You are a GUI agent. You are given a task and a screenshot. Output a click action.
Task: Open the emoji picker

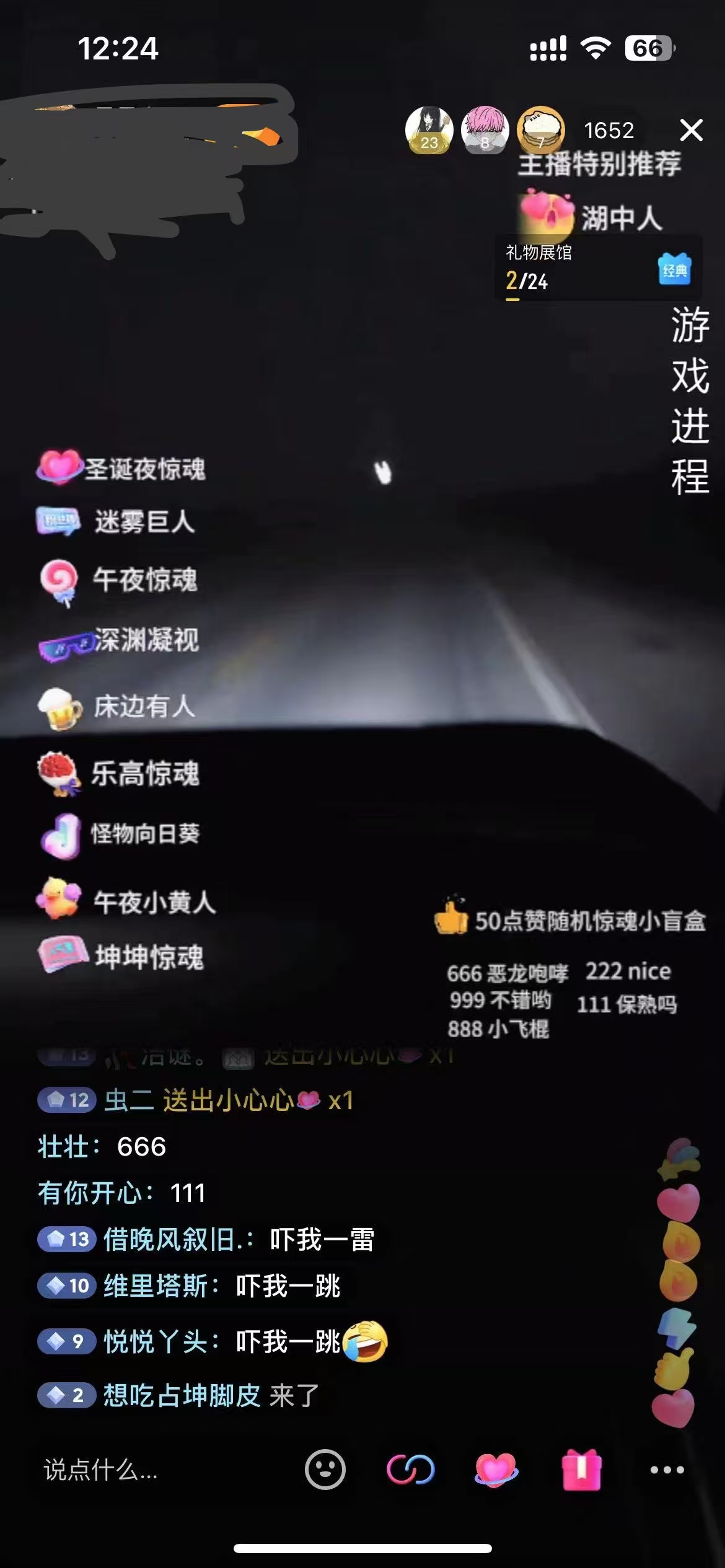[325, 1470]
